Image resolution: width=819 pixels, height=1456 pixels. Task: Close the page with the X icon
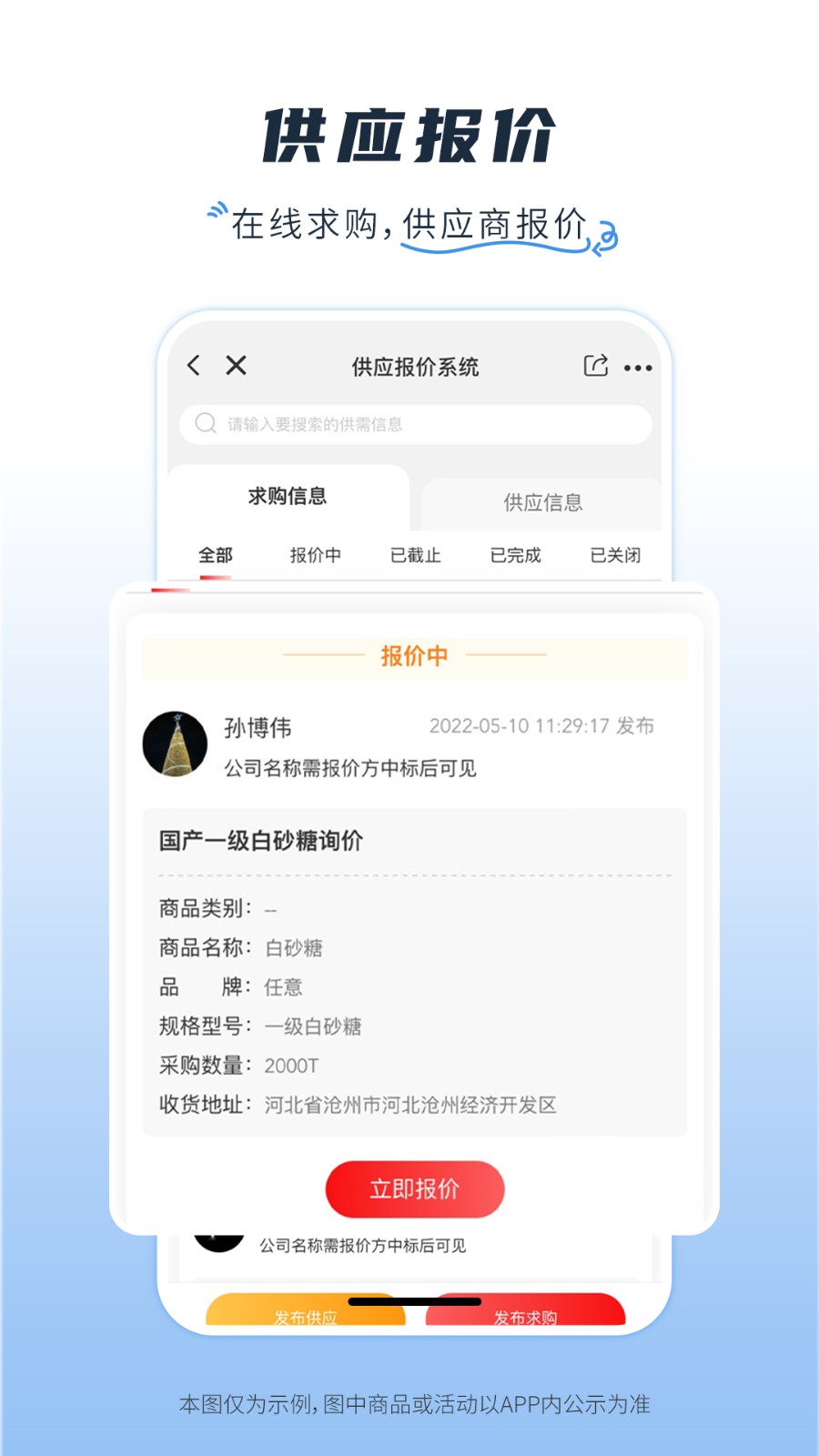[235, 365]
